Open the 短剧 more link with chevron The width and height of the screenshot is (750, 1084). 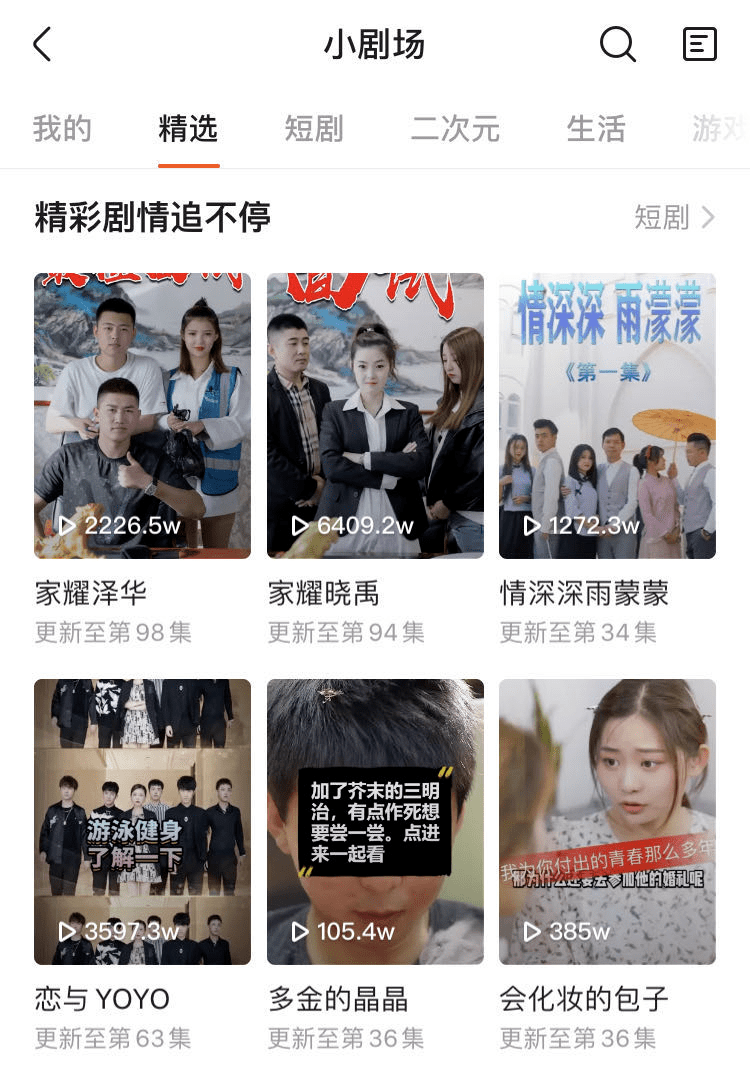click(x=675, y=217)
